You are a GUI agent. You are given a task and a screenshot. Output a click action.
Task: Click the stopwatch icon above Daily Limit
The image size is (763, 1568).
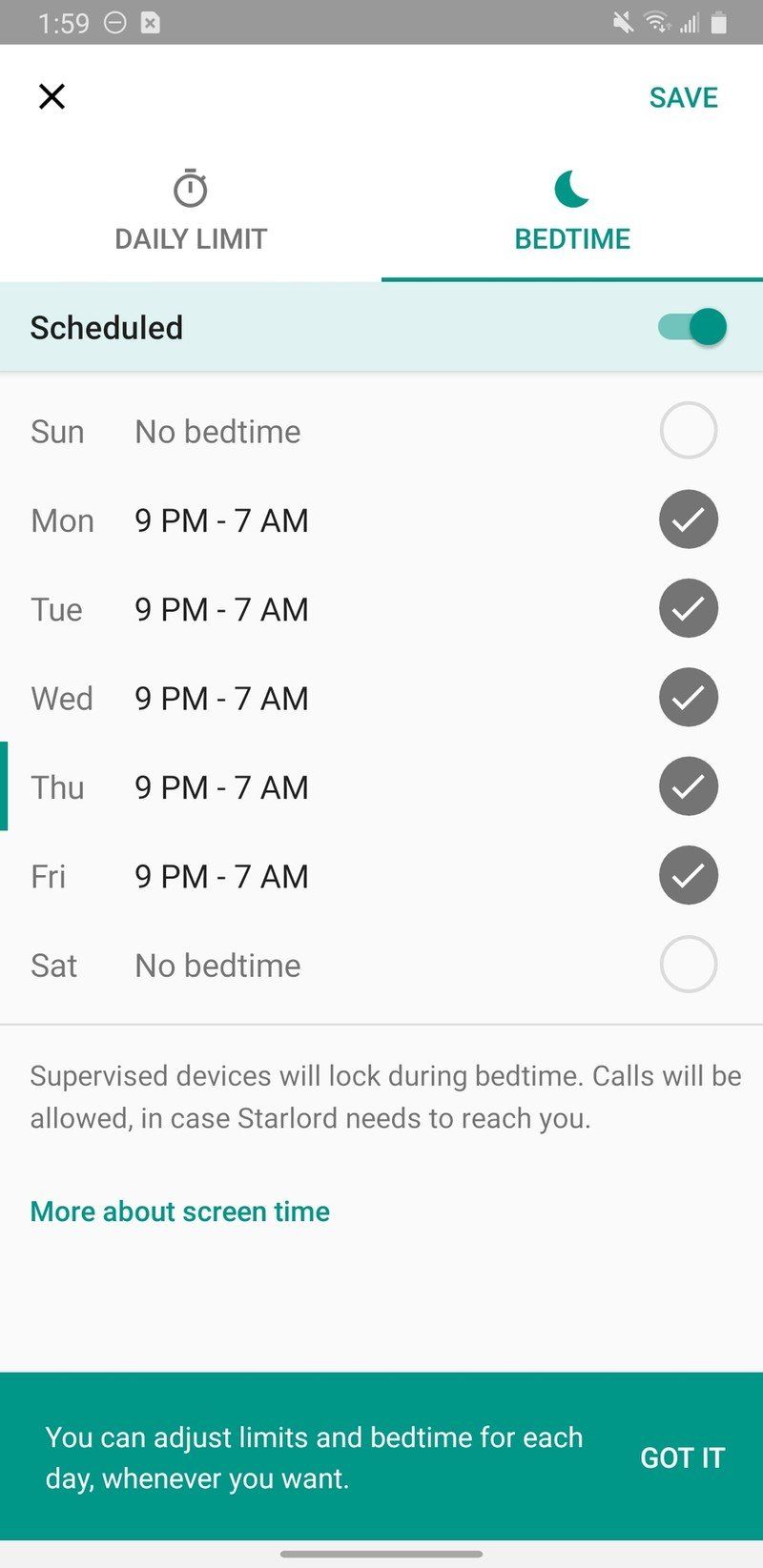tap(191, 188)
